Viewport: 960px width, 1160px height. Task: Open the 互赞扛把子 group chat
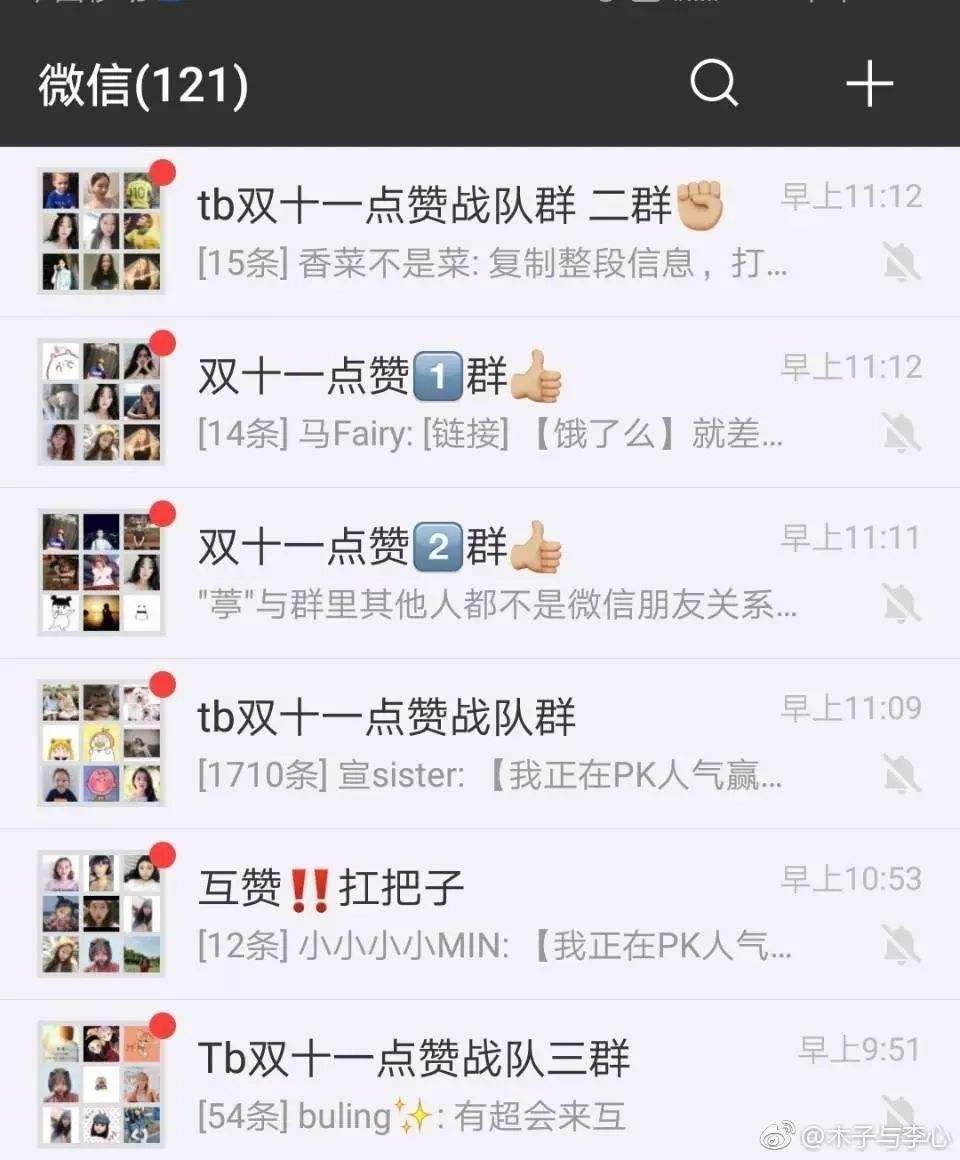tap(480, 914)
